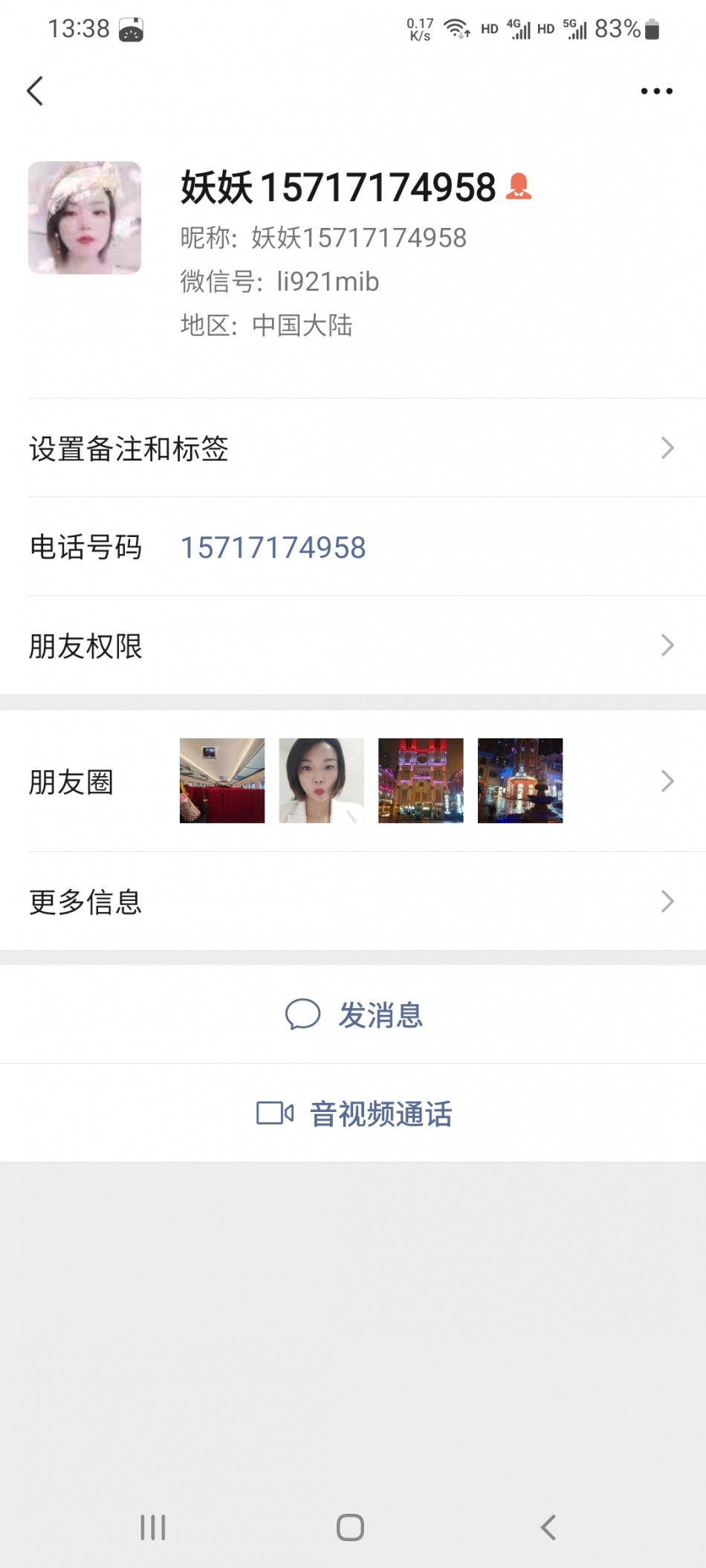The height and width of the screenshot is (1568, 706).
Task: Tap 发消息 to send a message
Action: pyautogui.click(x=354, y=1015)
